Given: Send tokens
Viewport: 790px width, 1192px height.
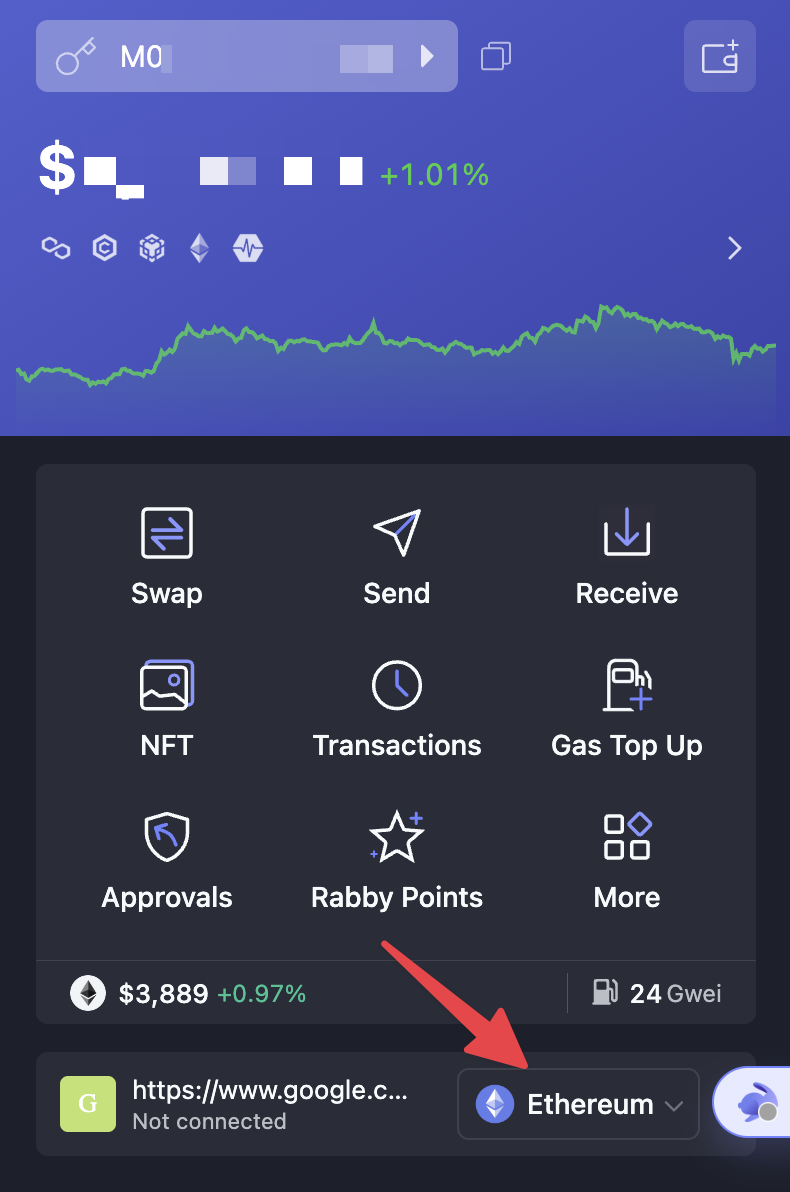Looking at the screenshot, I should click(397, 557).
